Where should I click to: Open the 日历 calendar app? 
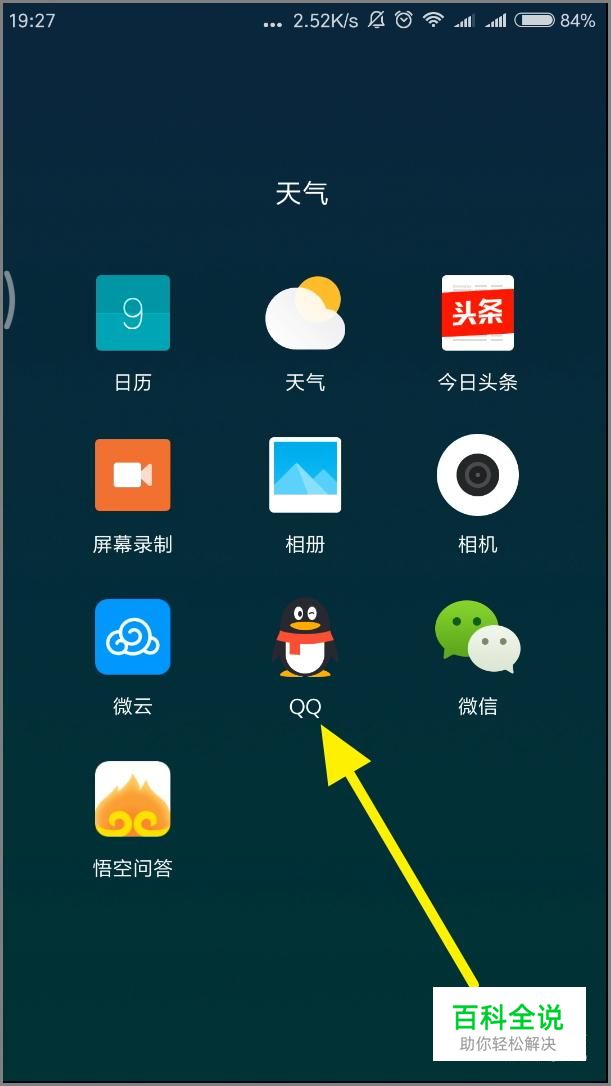coord(132,313)
